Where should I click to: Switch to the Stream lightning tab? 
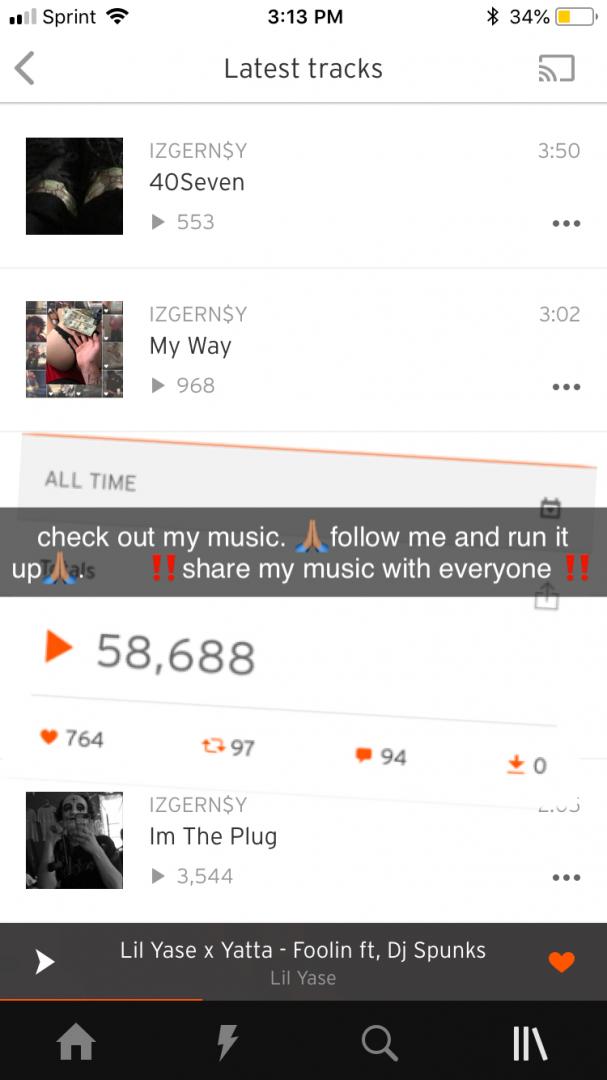coord(227,1042)
